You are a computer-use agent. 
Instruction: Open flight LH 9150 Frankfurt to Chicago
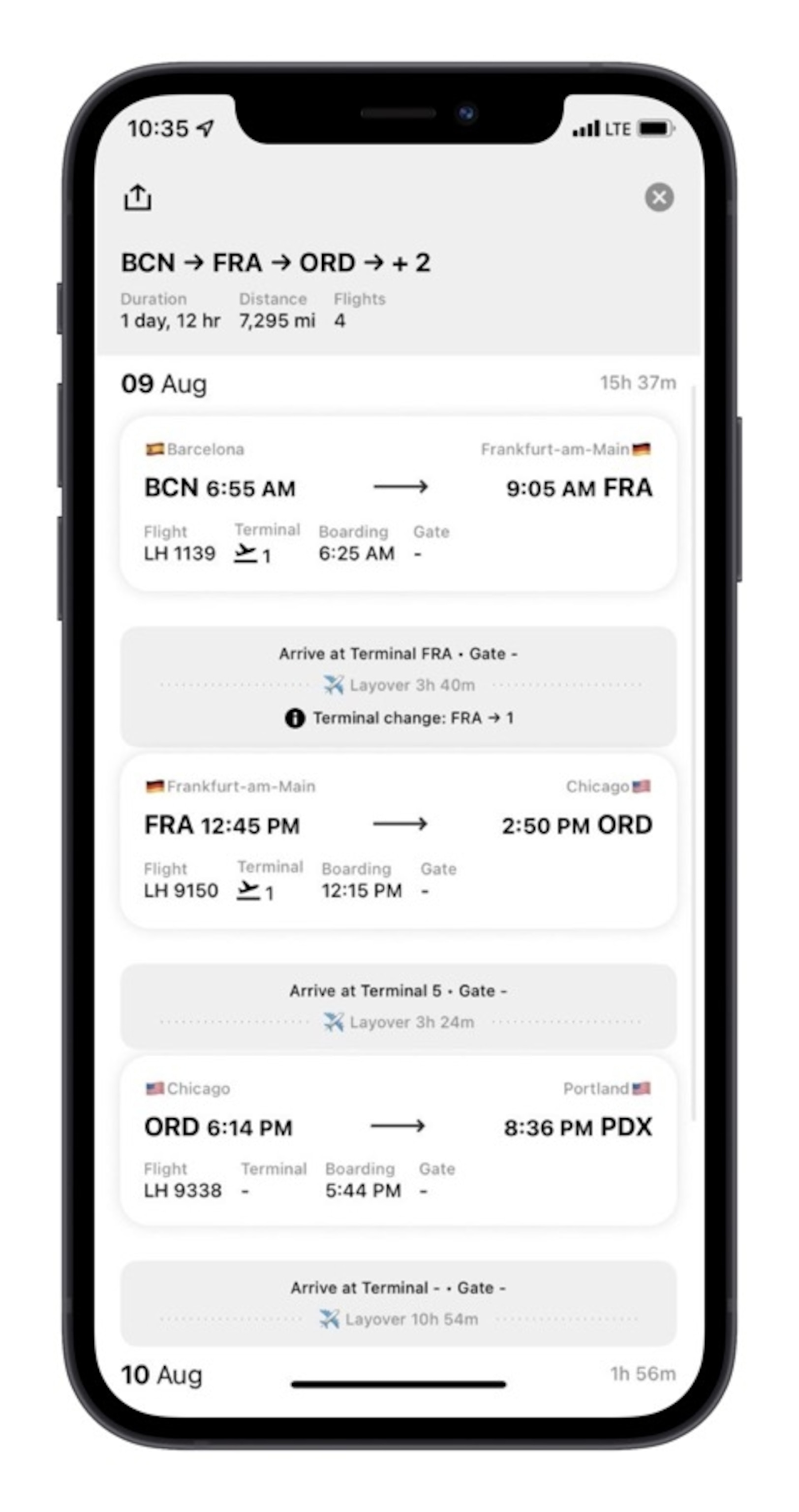[x=398, y=840]
